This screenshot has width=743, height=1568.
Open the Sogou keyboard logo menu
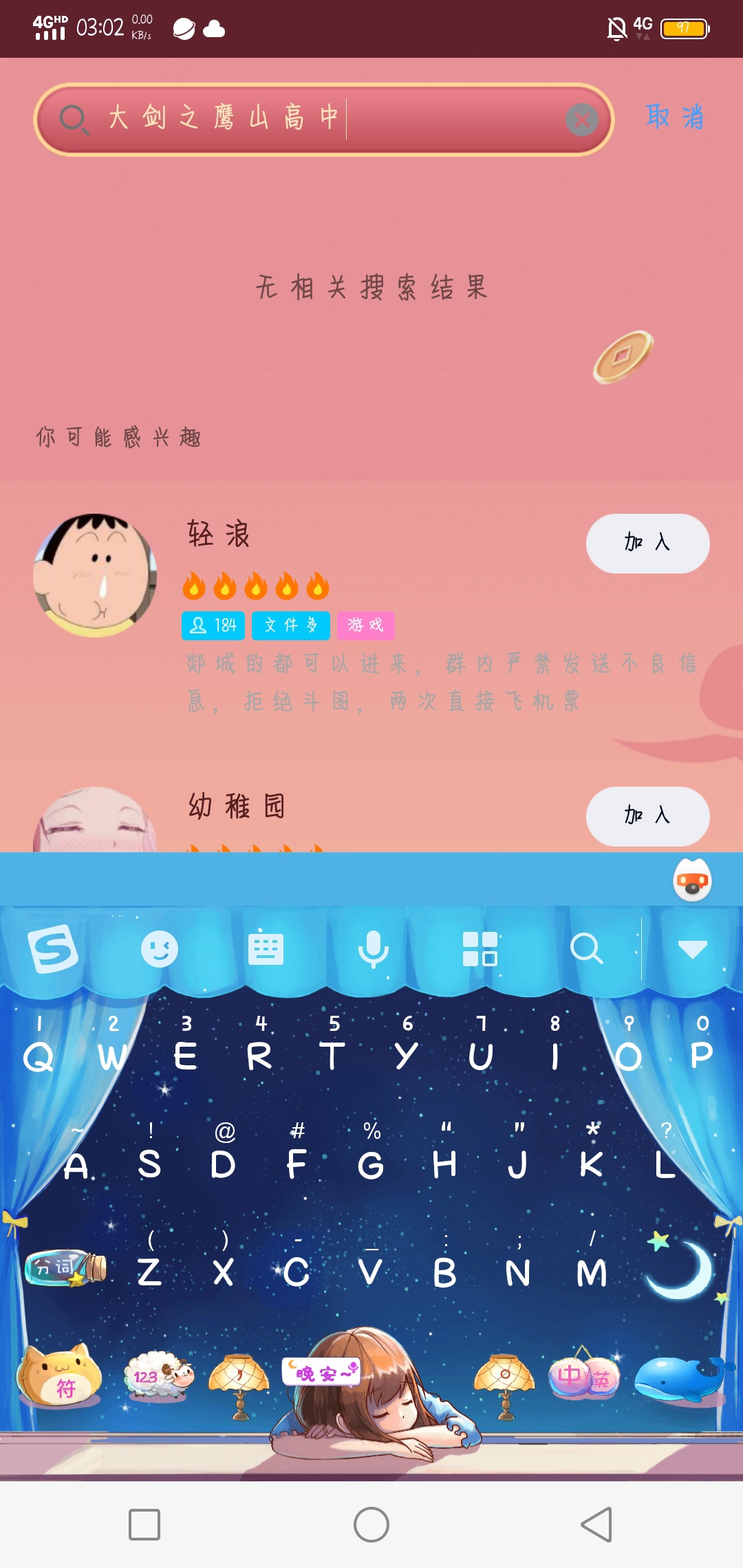(x=53, y=949)
